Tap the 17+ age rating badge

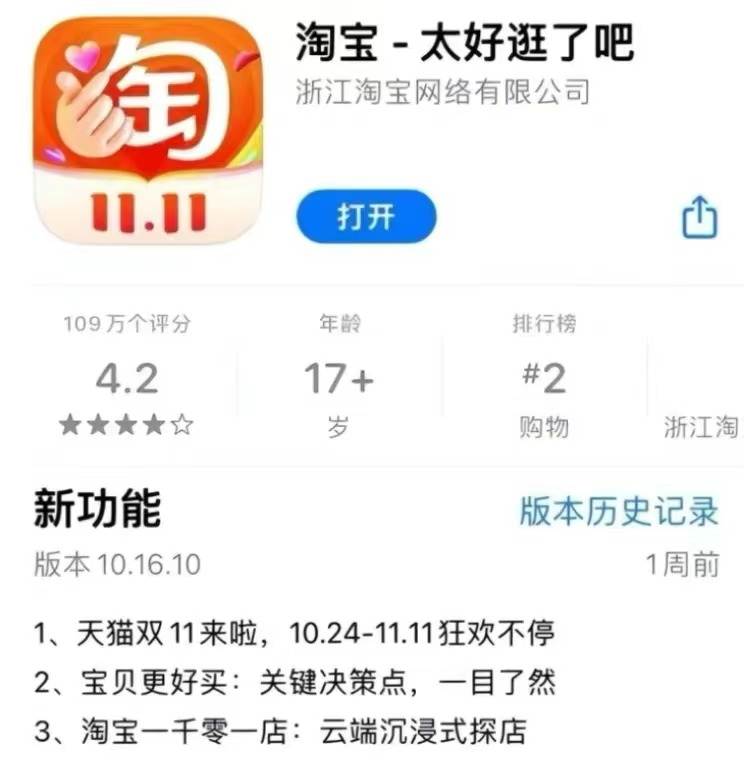(x=339, y=376)
